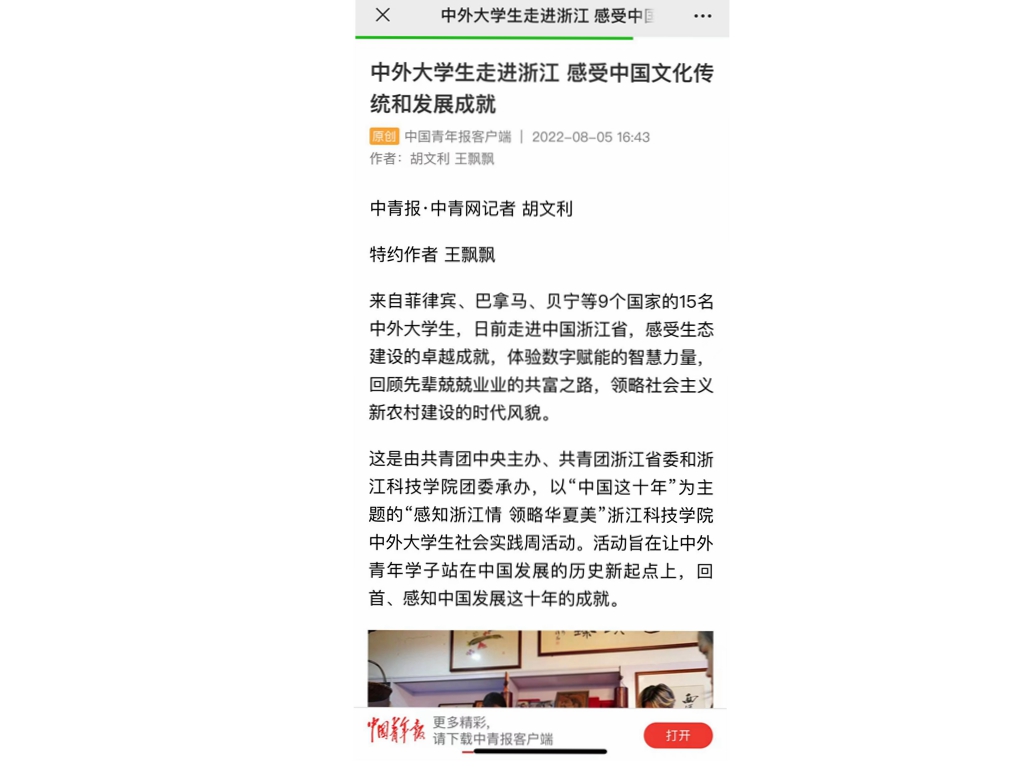Open the three-dot overflow menu
This screenshot has height=767, width=1024.
pos(702,16)
